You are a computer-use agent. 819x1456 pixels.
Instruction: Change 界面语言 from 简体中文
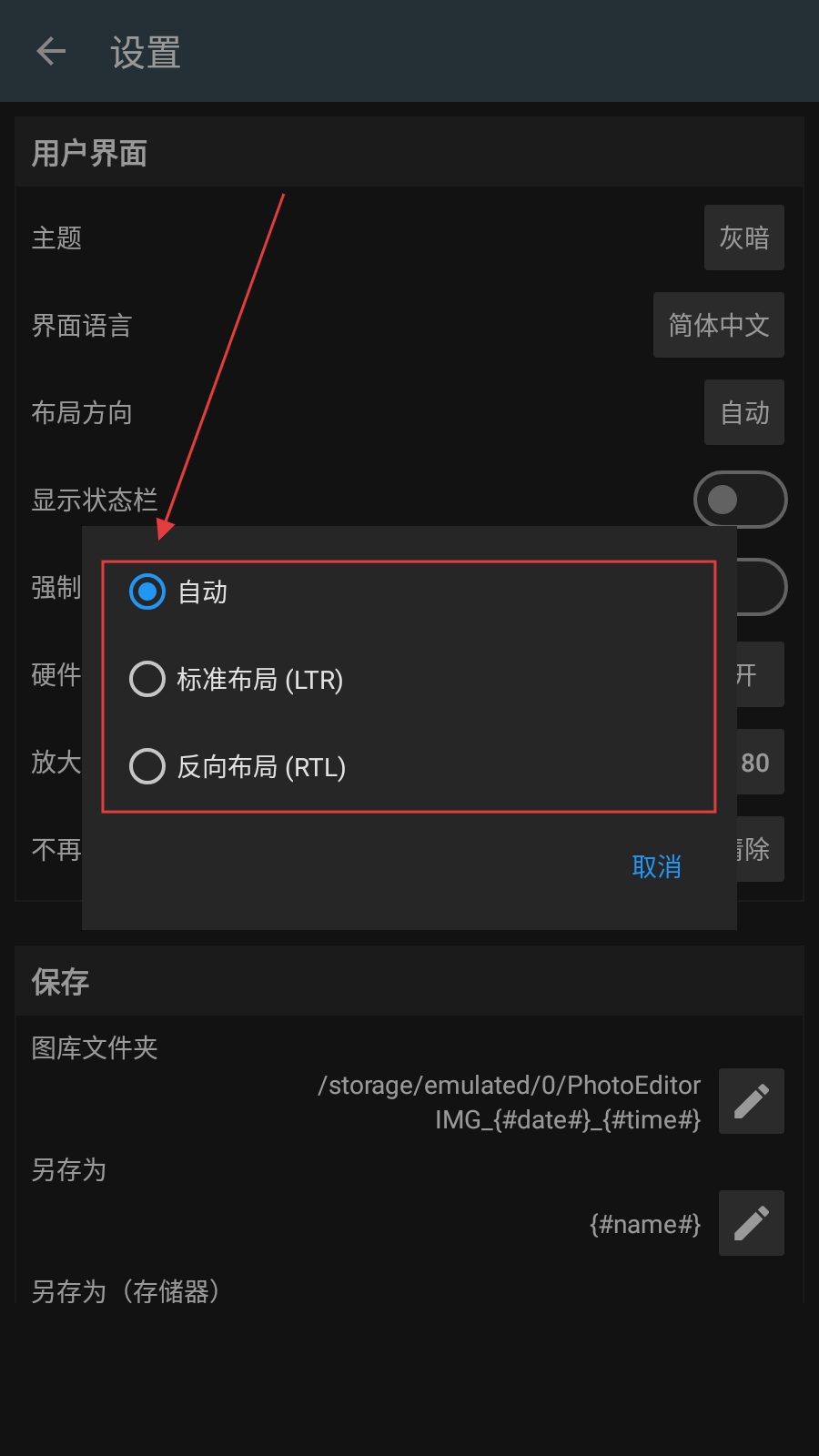point(718,325)
